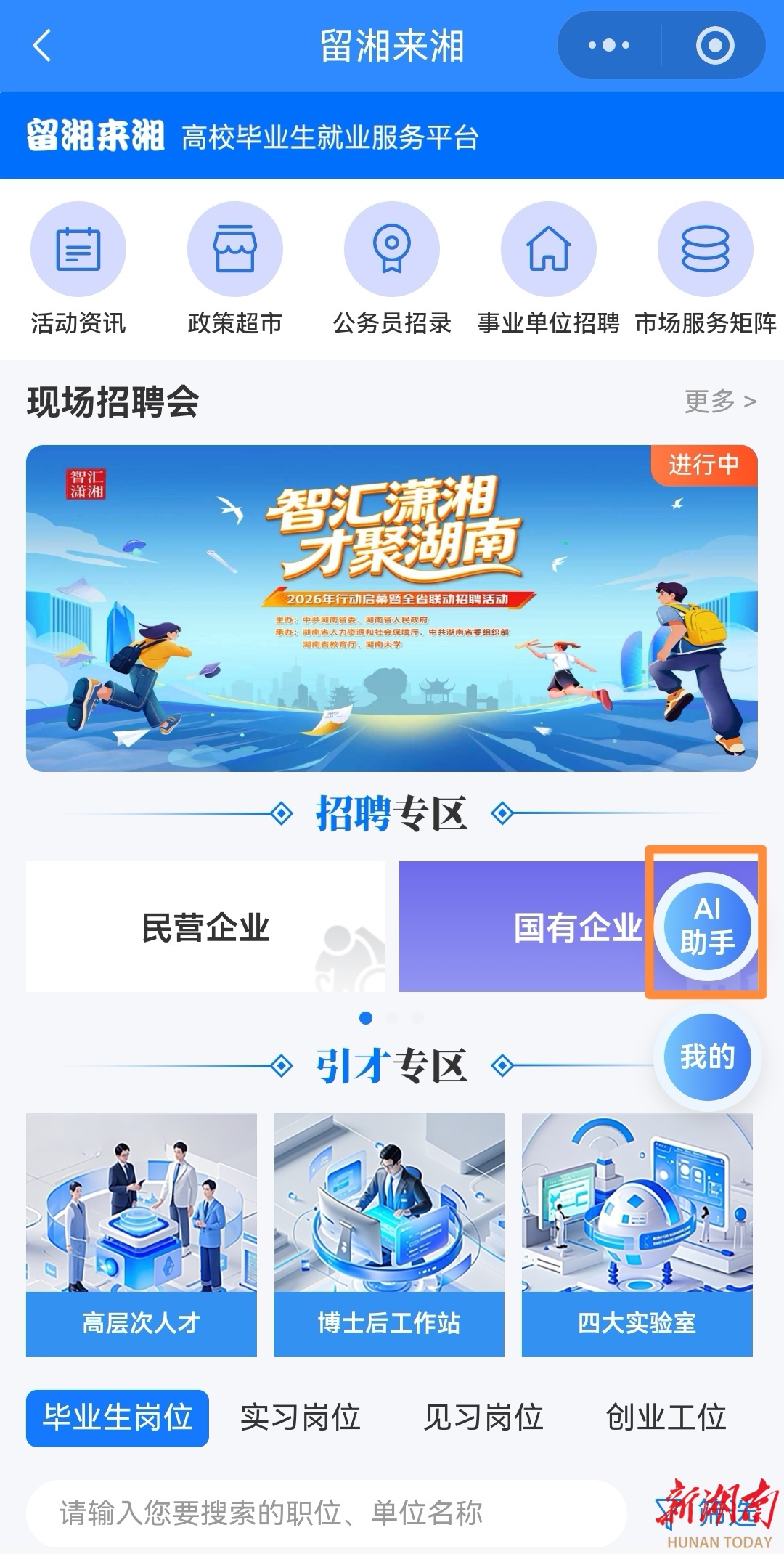This screenshot has height=1554, width=784.
Task: Close the mini program with the circle button
Action: pyautogui.click(x=714, y=46)
